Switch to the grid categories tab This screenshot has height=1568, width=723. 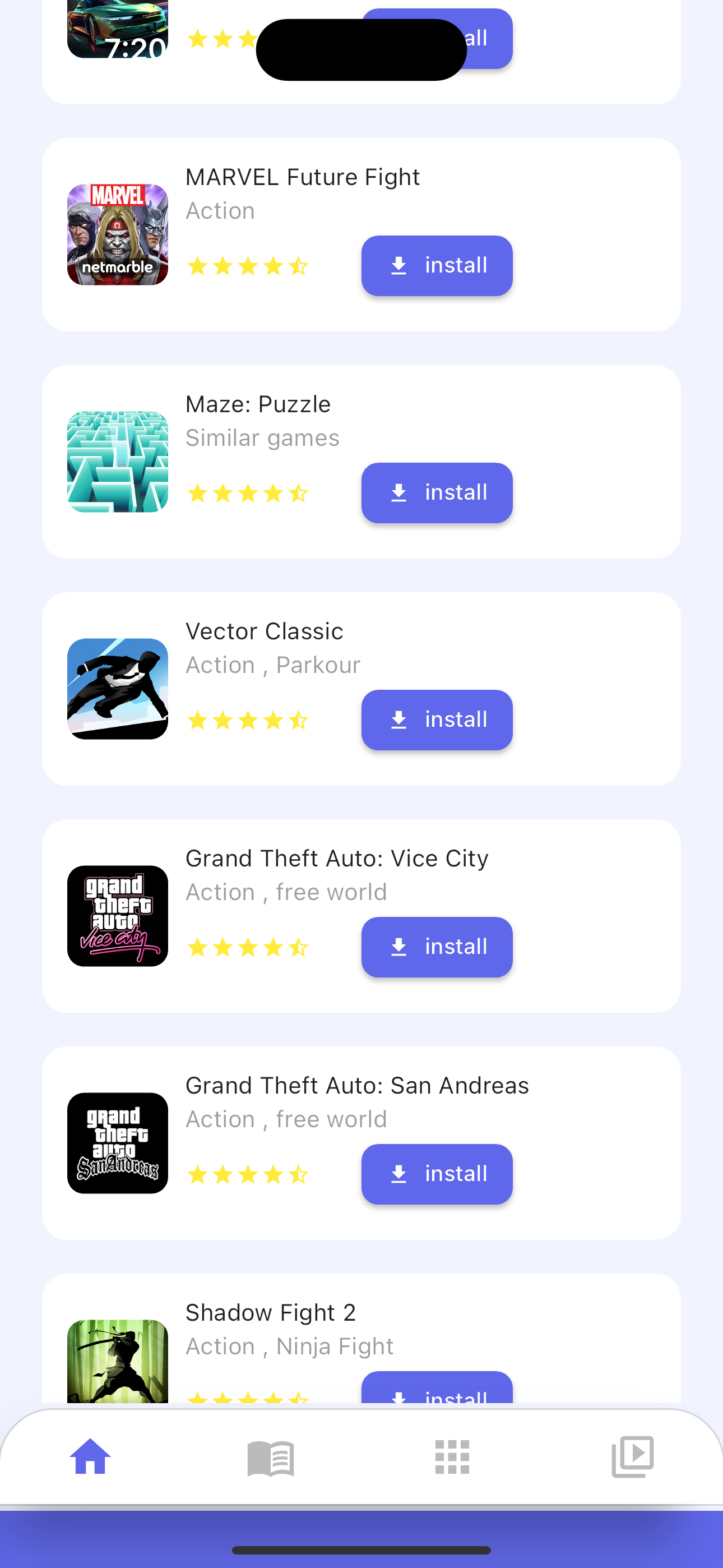pos(452,1457)
